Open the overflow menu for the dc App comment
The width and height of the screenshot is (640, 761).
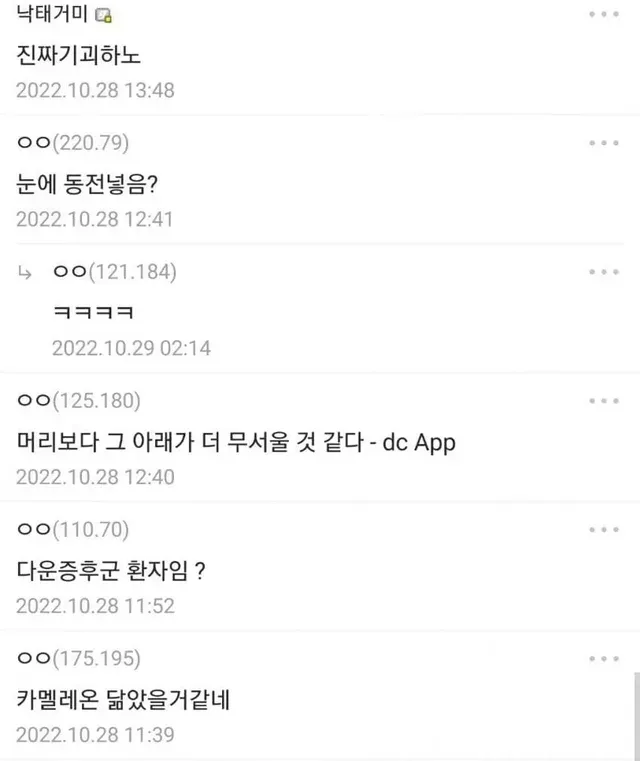[604, 401]
